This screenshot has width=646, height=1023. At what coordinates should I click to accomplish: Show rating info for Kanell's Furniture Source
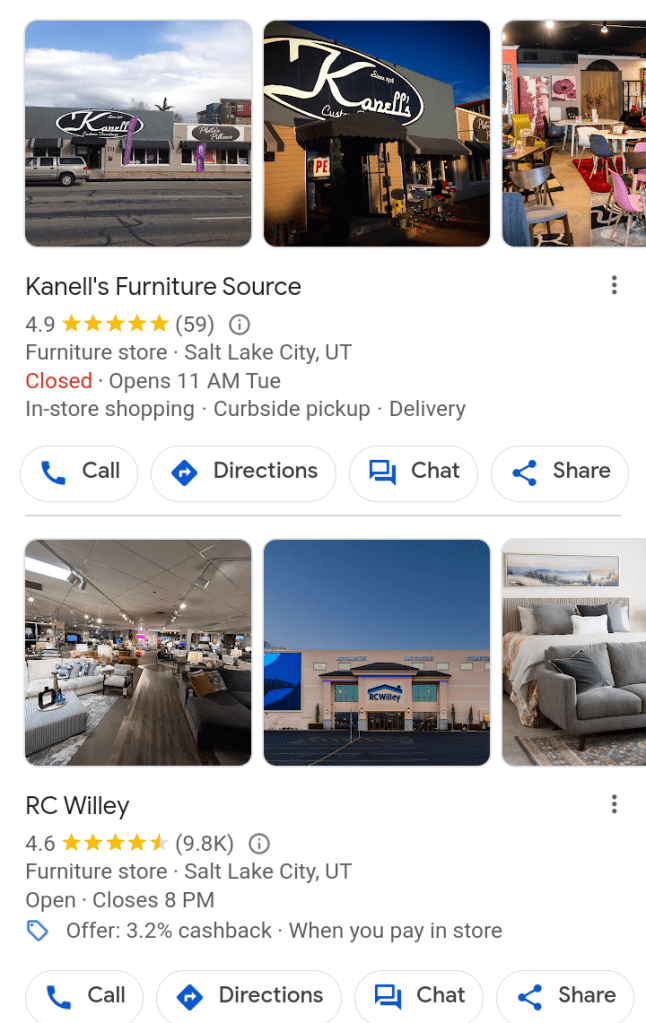[x=239, y=324]
